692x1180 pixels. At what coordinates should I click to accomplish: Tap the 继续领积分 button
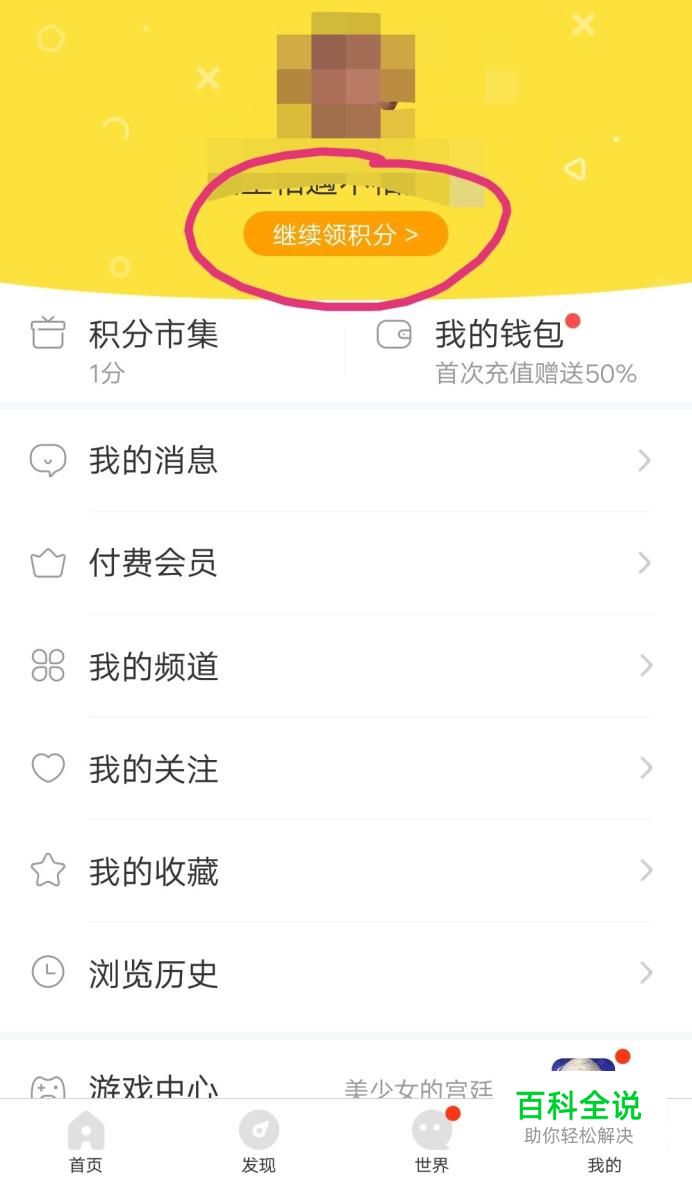(x=345, y=235)
